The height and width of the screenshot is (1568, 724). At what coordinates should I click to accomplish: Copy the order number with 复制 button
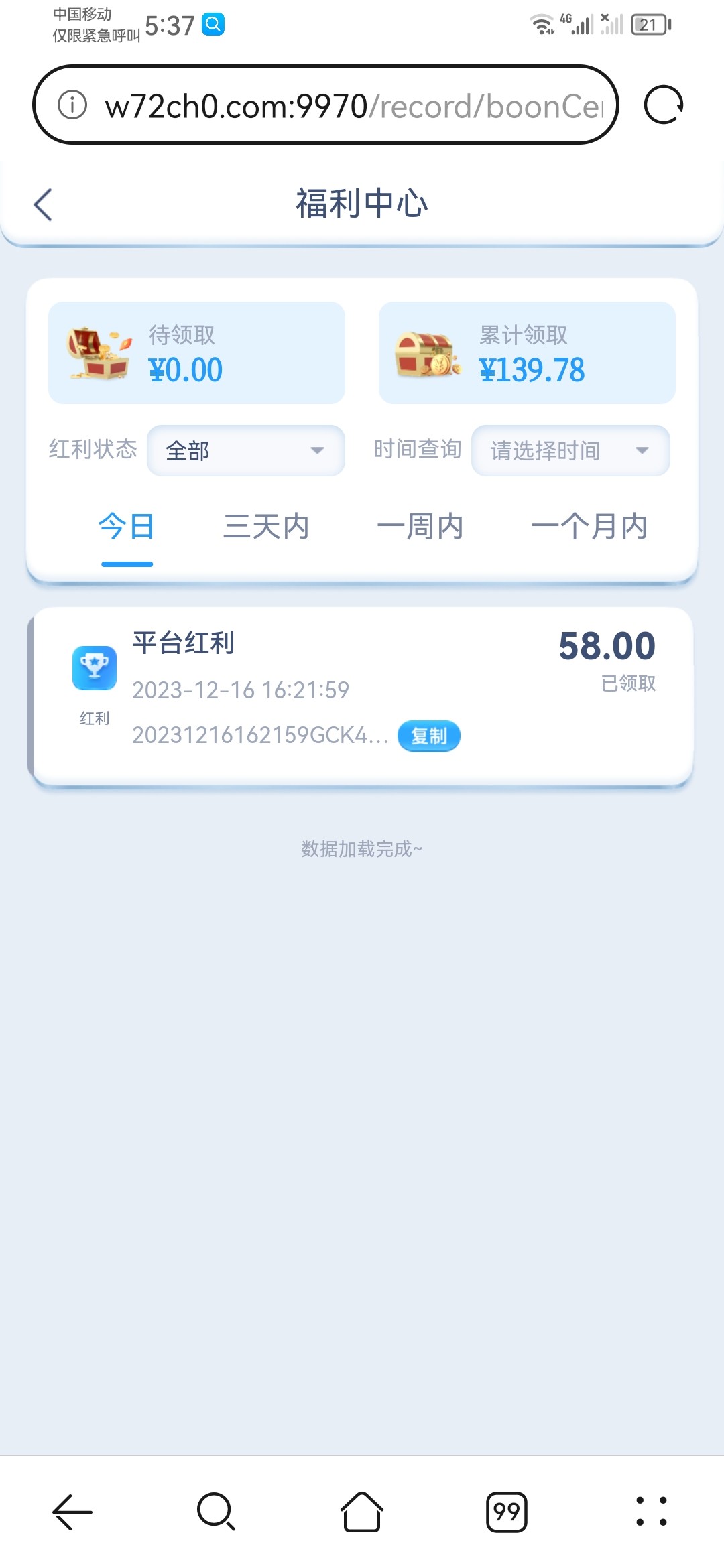[428, 736]
